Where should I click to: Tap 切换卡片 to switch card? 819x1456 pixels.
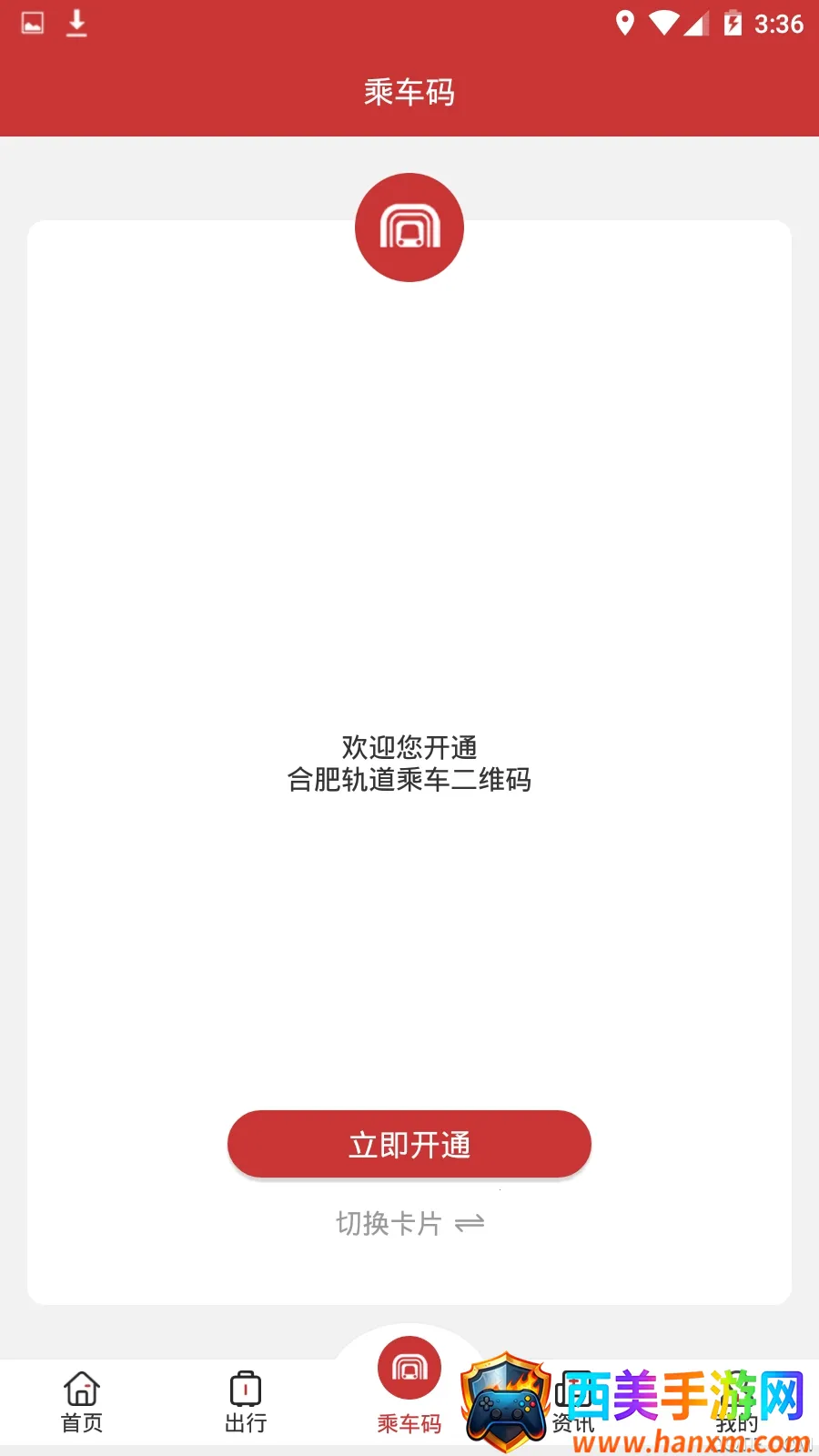coord(409,1223)
